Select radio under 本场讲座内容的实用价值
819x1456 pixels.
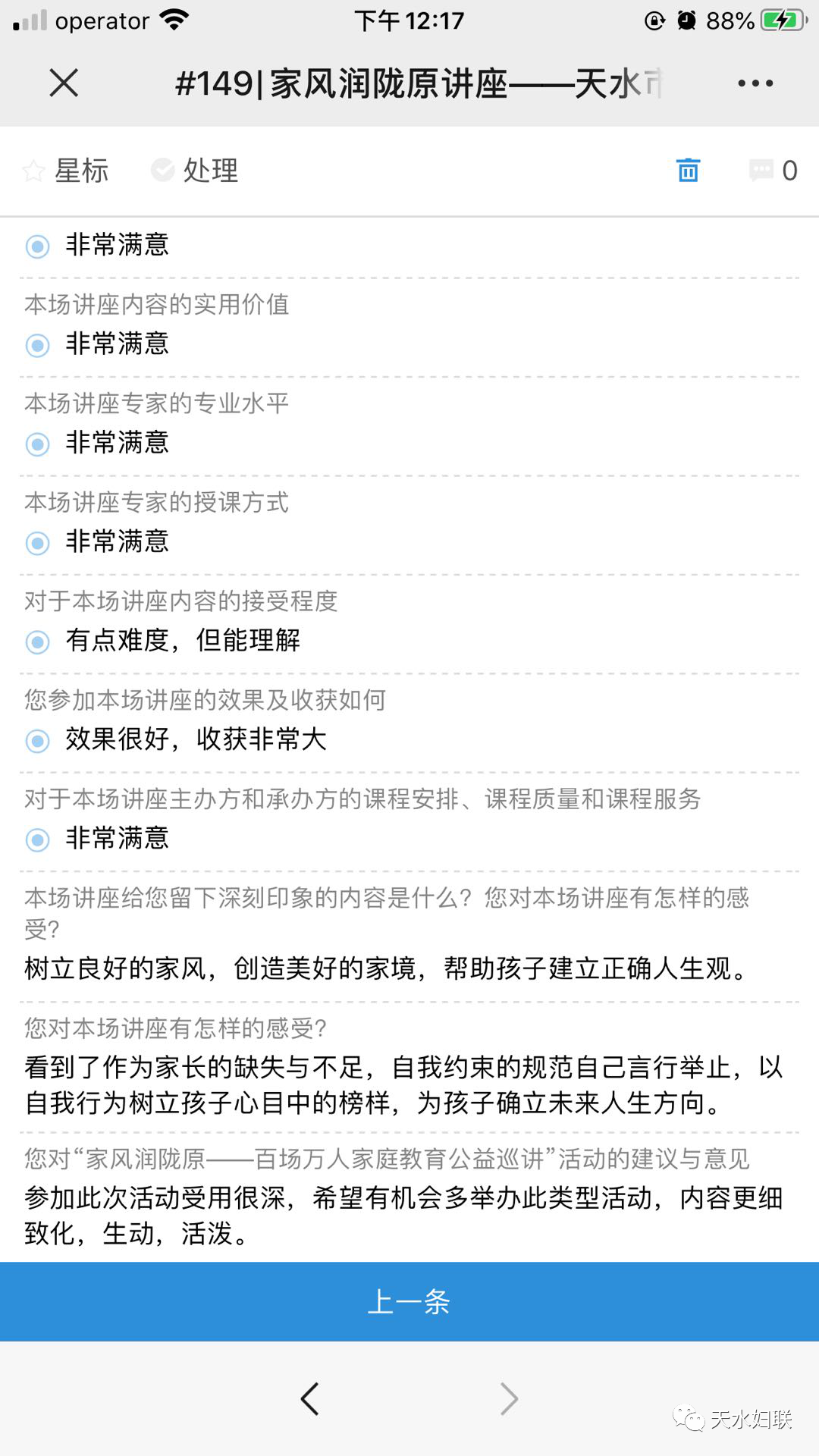click(38, 345)
